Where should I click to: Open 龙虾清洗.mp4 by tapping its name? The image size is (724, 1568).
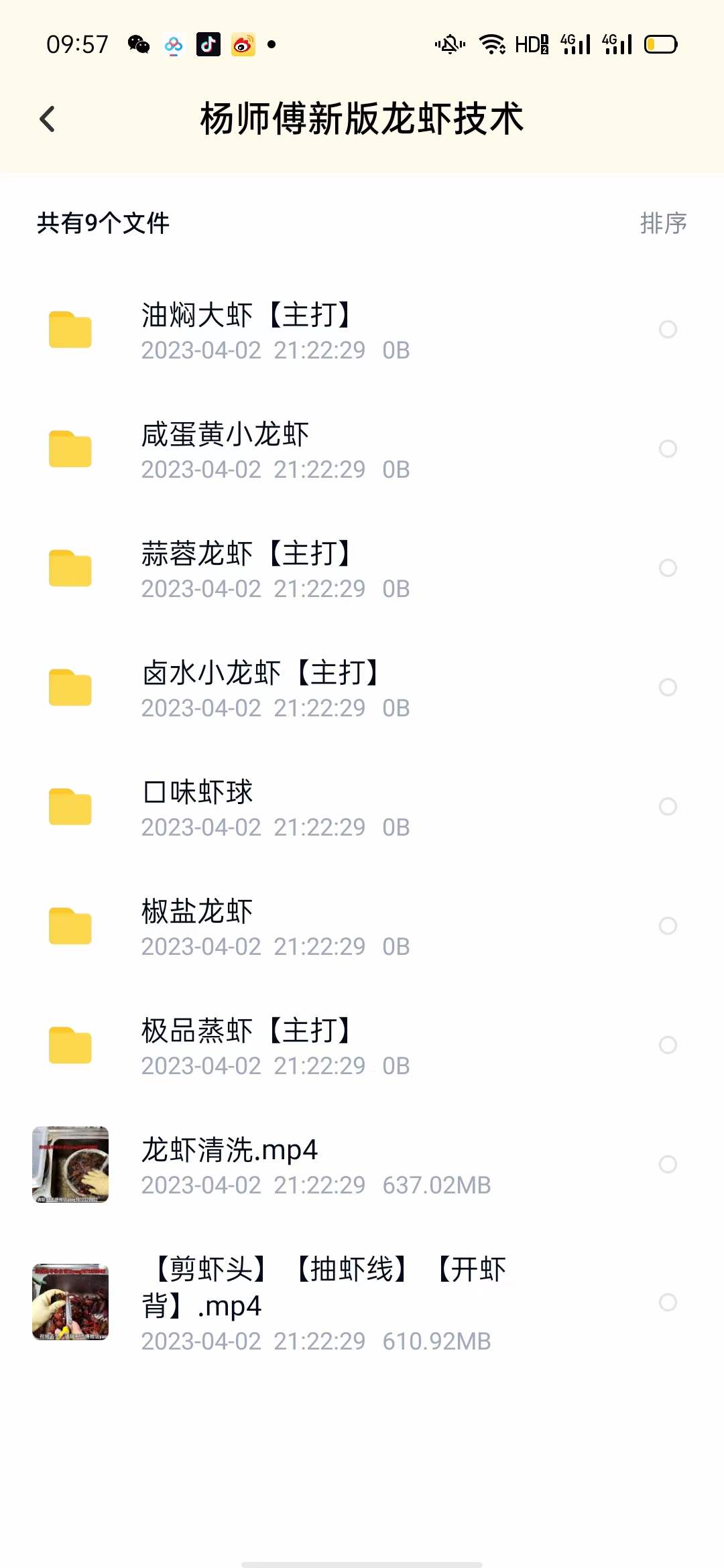coord(230,1149)
